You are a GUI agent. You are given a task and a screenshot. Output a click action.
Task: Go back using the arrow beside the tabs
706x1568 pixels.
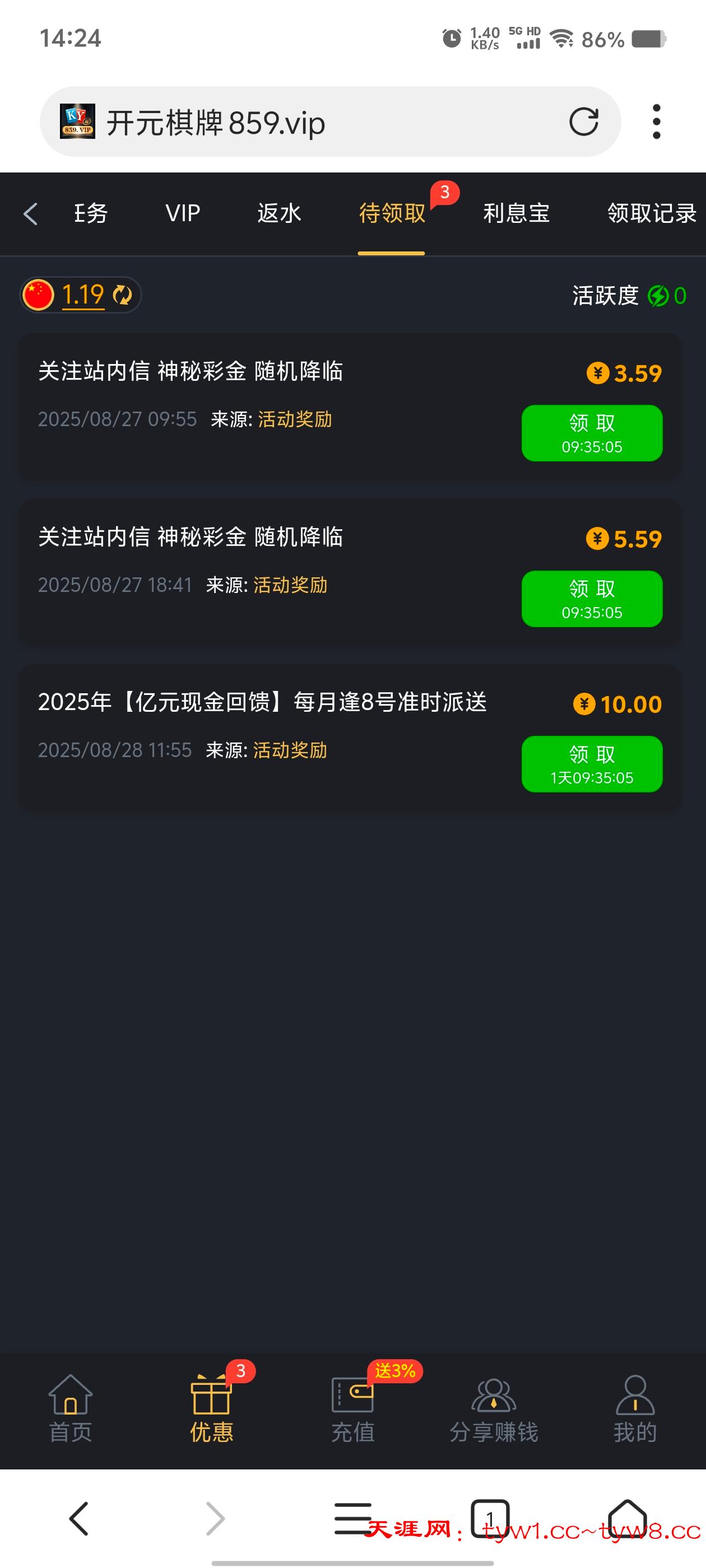30,214
